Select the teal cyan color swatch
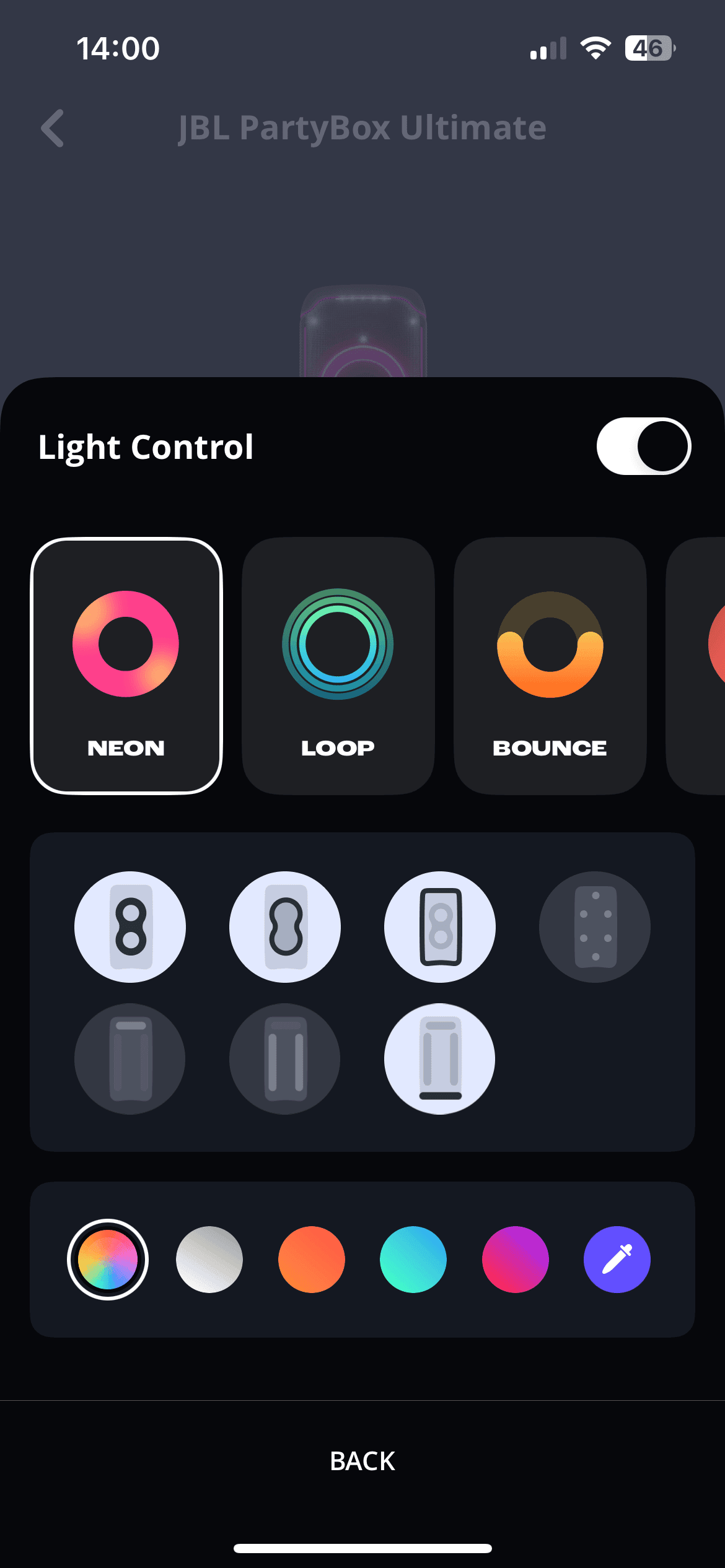Screen dimensions: 725x1568 click(413, 1260)
